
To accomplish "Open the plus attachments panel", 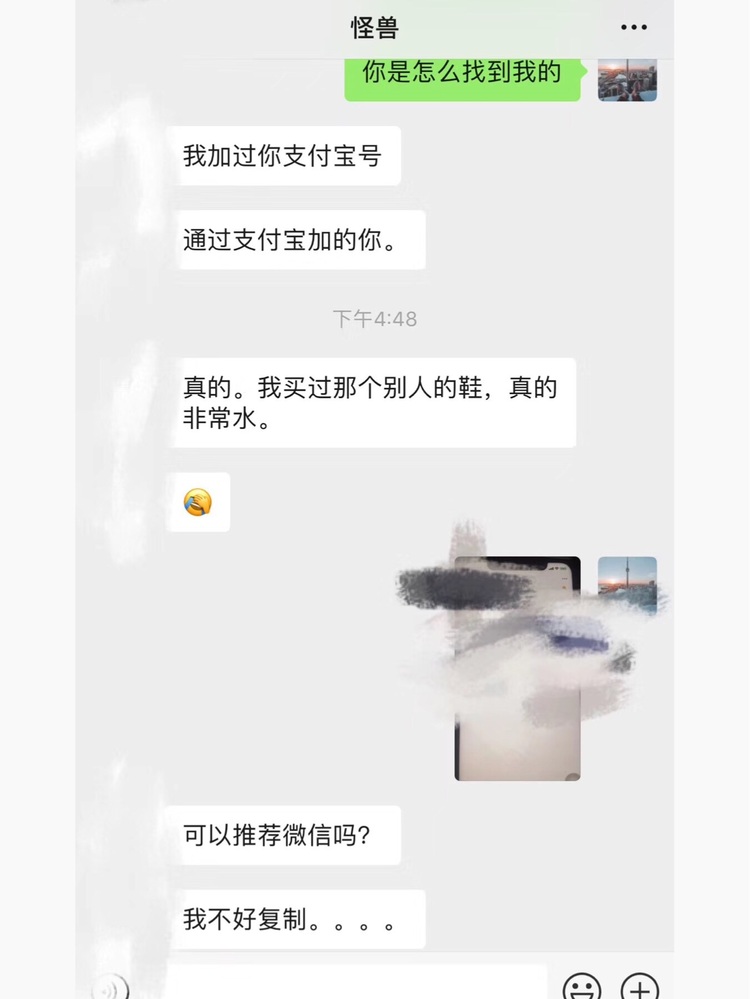I will pos(640,988).
